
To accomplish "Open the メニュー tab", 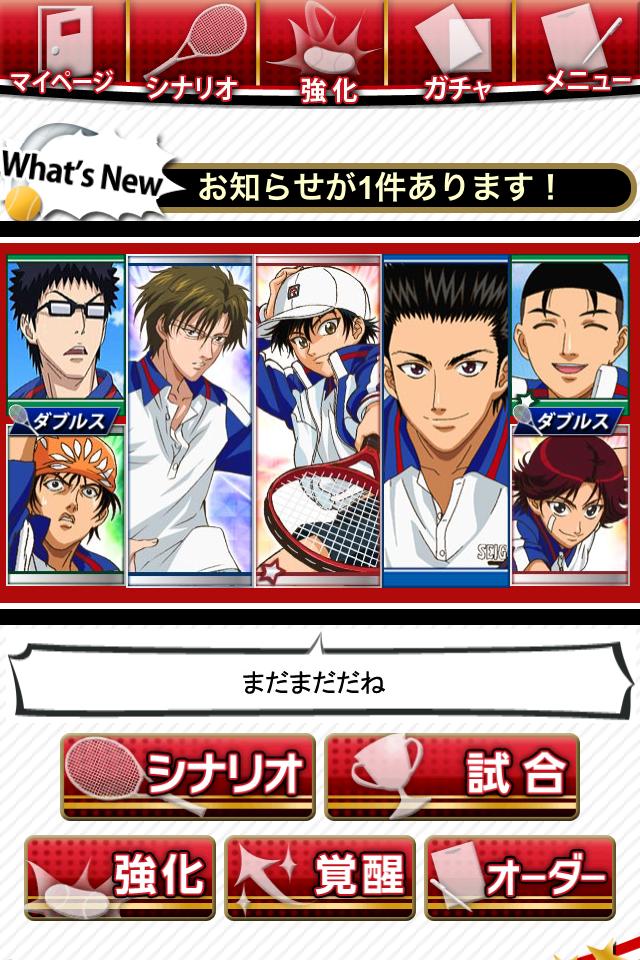I will pos(578,48).
